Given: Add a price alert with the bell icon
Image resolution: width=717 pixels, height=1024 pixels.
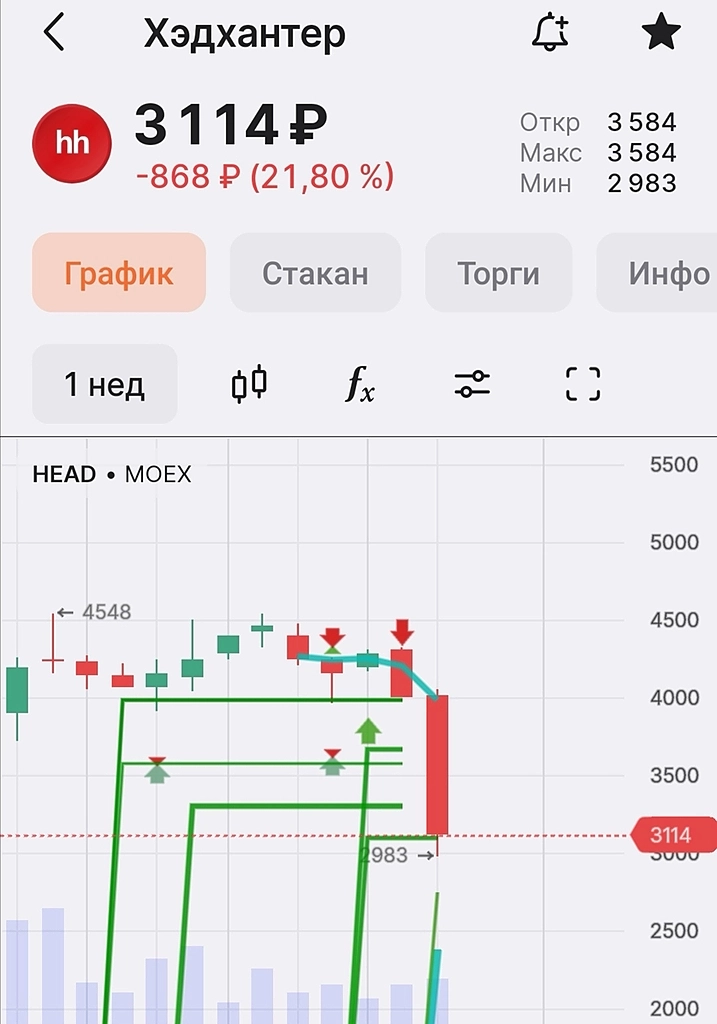Looking at the screenshot, I should [549, 34].
